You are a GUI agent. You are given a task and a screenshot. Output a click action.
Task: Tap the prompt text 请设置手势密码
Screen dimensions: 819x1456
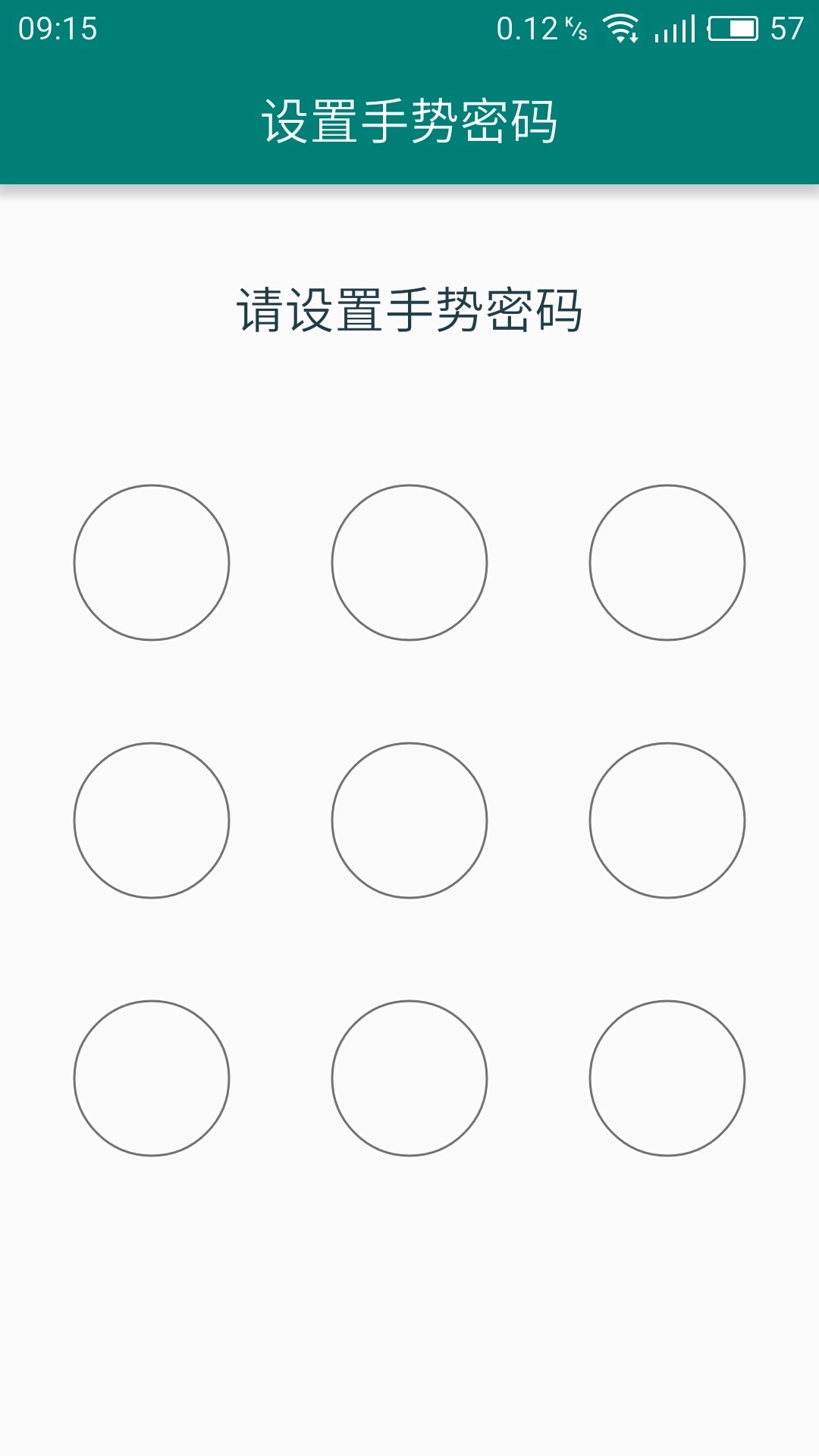tap(409, 309)
